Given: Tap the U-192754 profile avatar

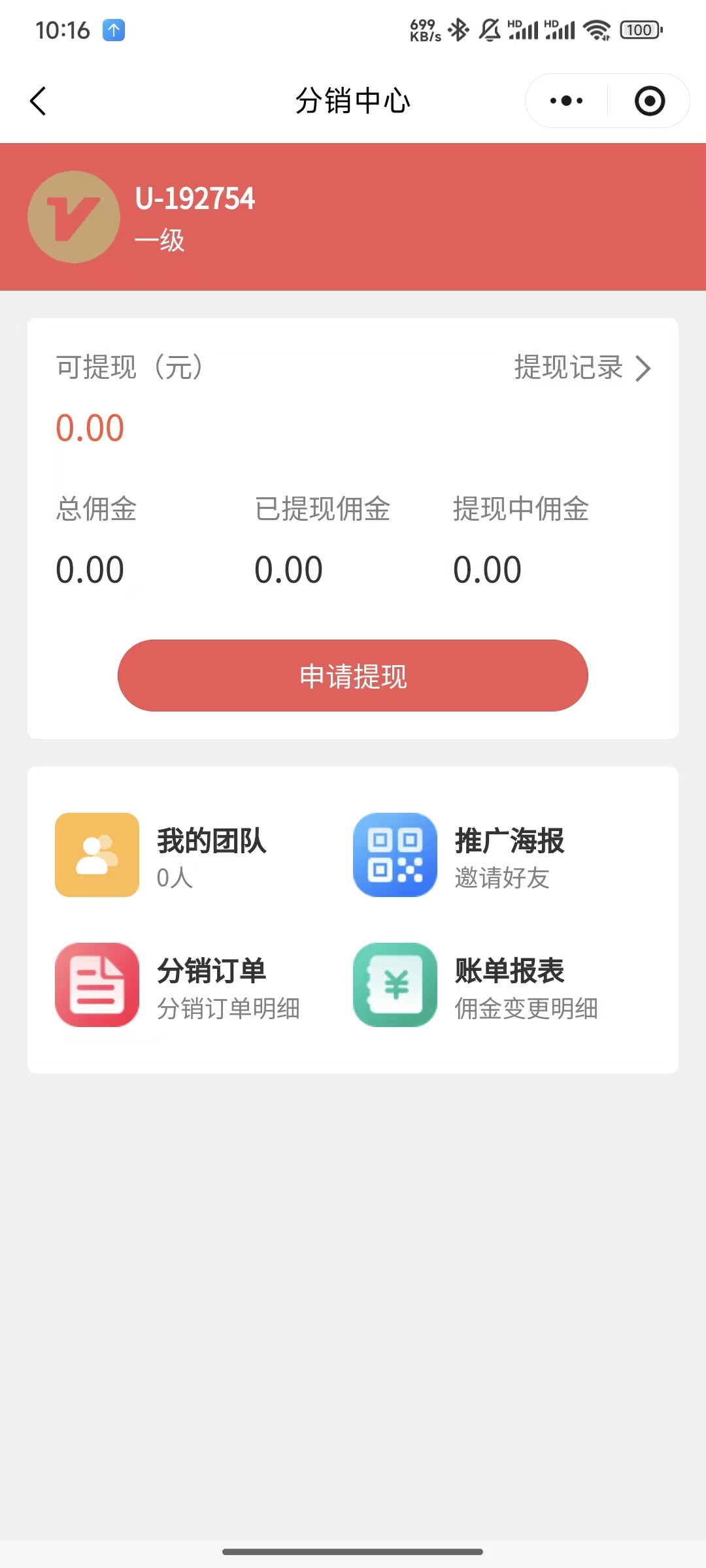Looking at the screenshot, I should click(74, 217).
